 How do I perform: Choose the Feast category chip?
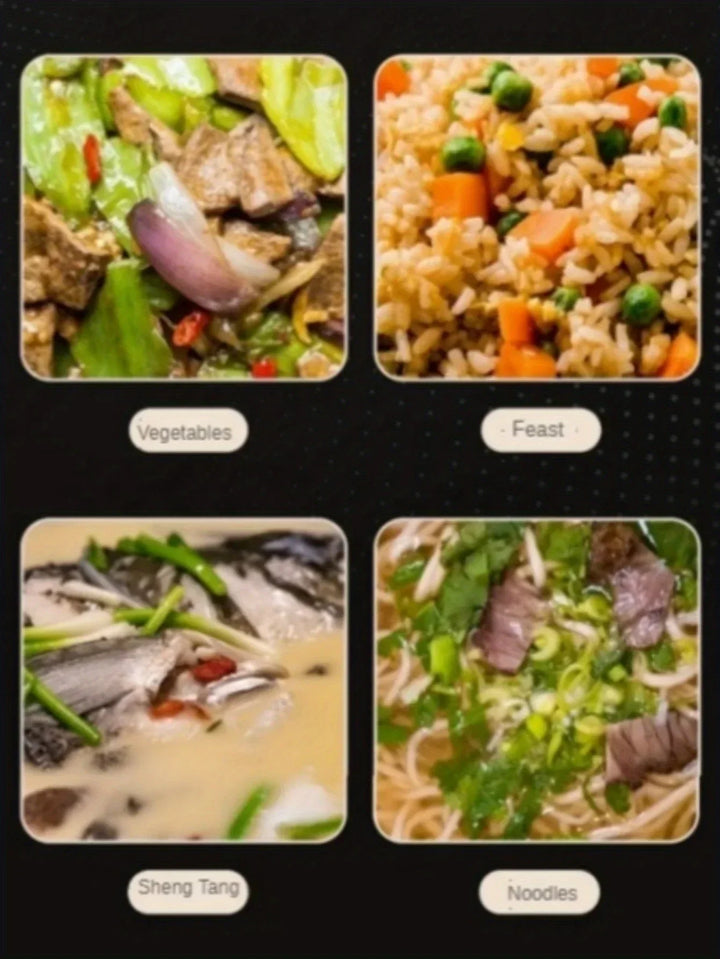click(x=540, y=430)
